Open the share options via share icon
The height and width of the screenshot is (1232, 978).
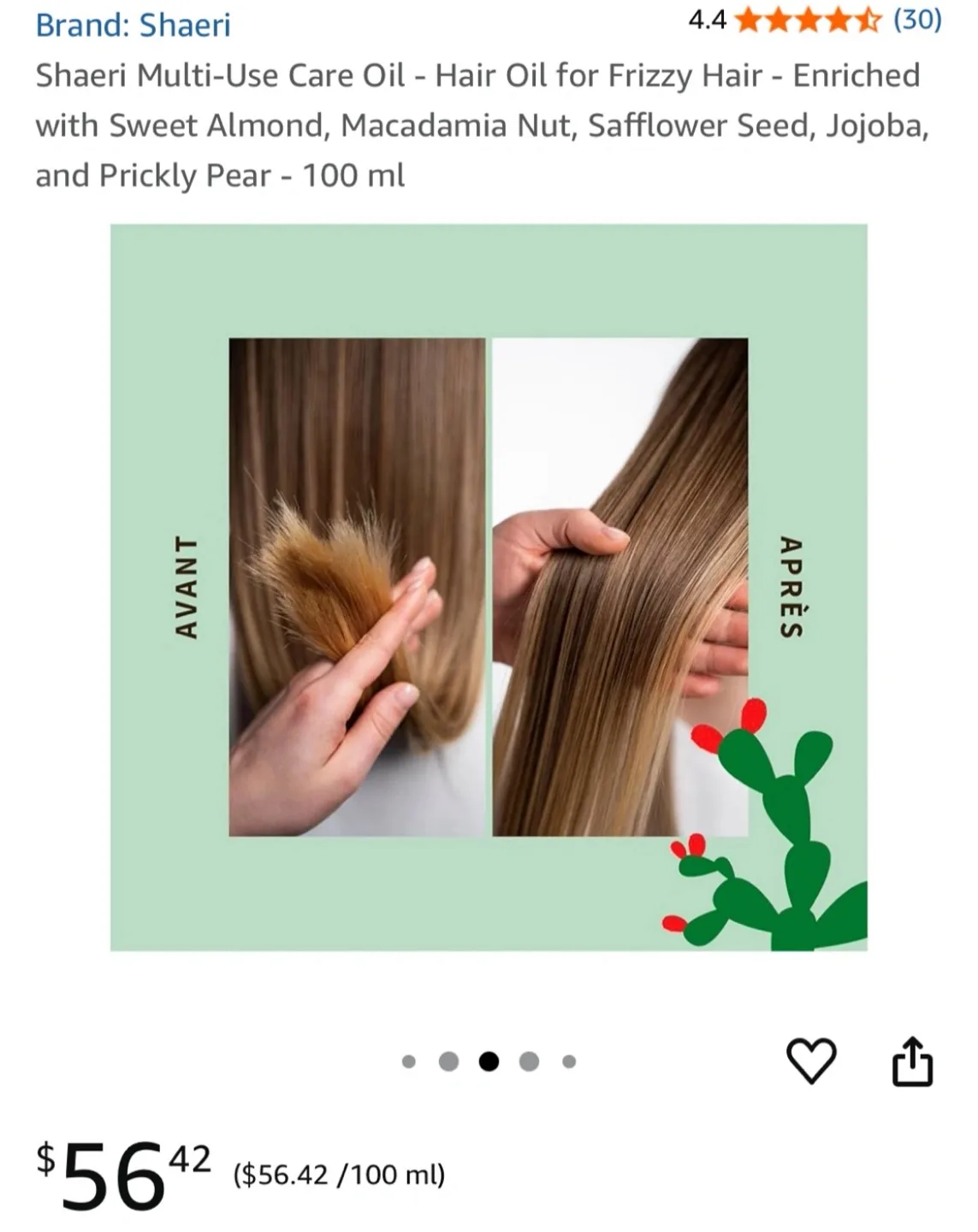tap(913, 1059)
